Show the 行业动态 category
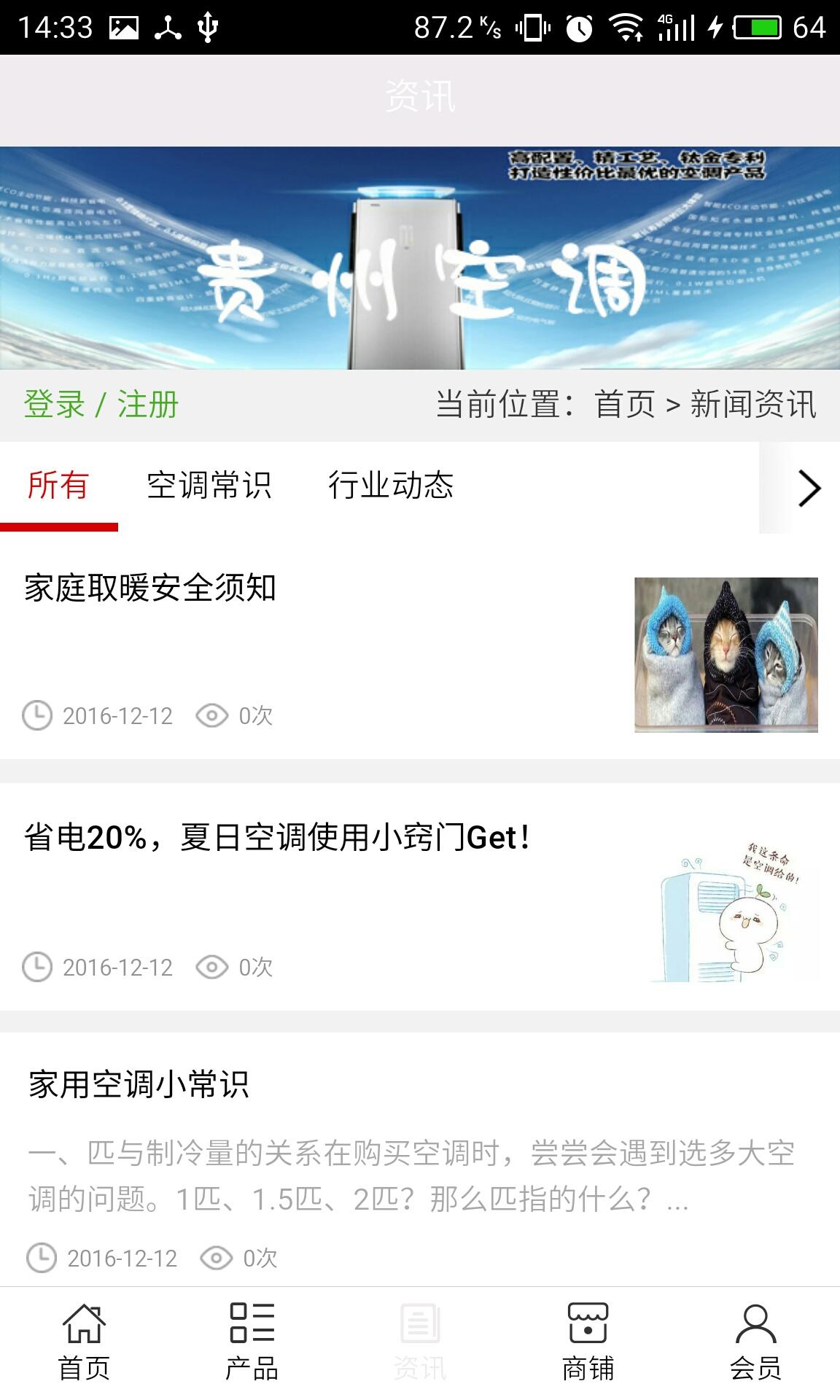This screenshot has width=840, height=1400. coord(391,486)
